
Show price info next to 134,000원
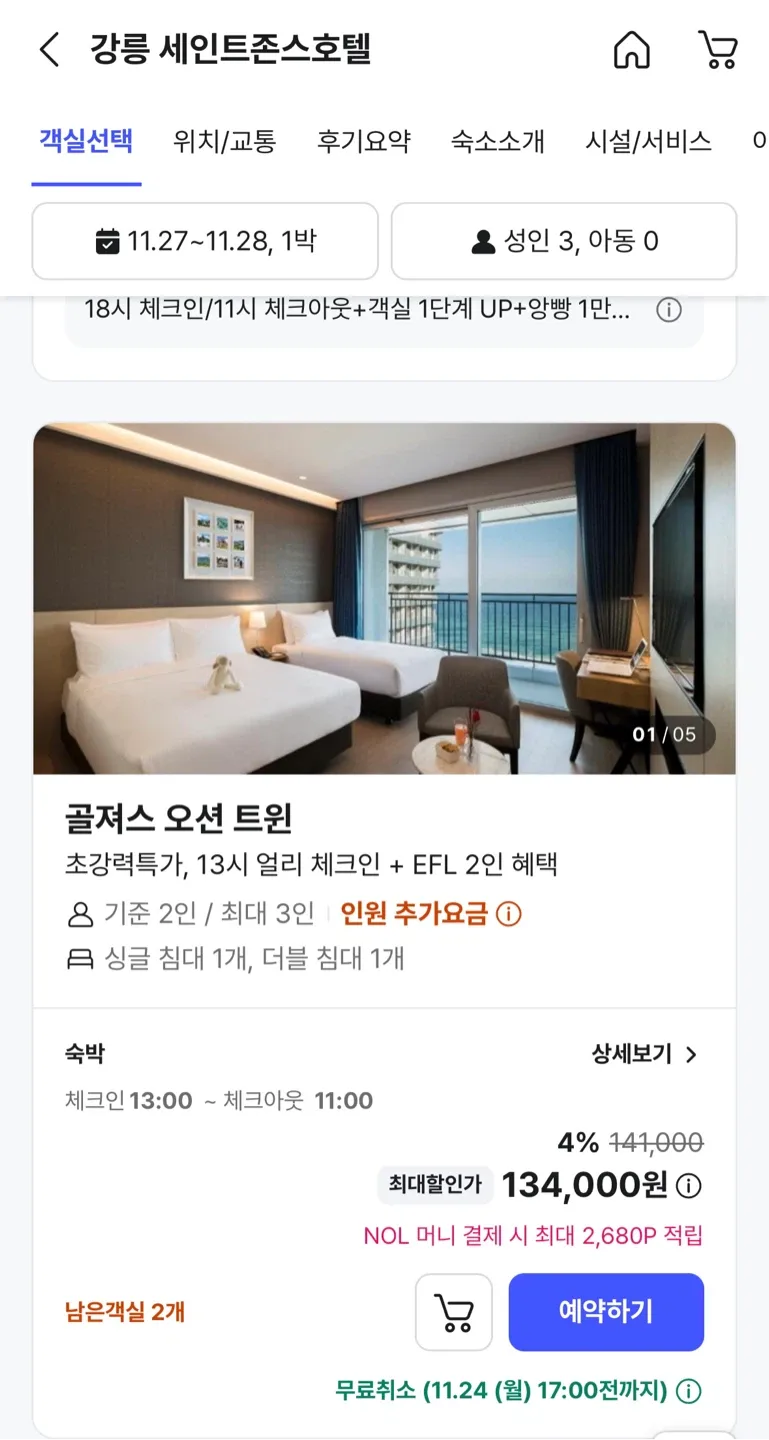coord(689,1186)
